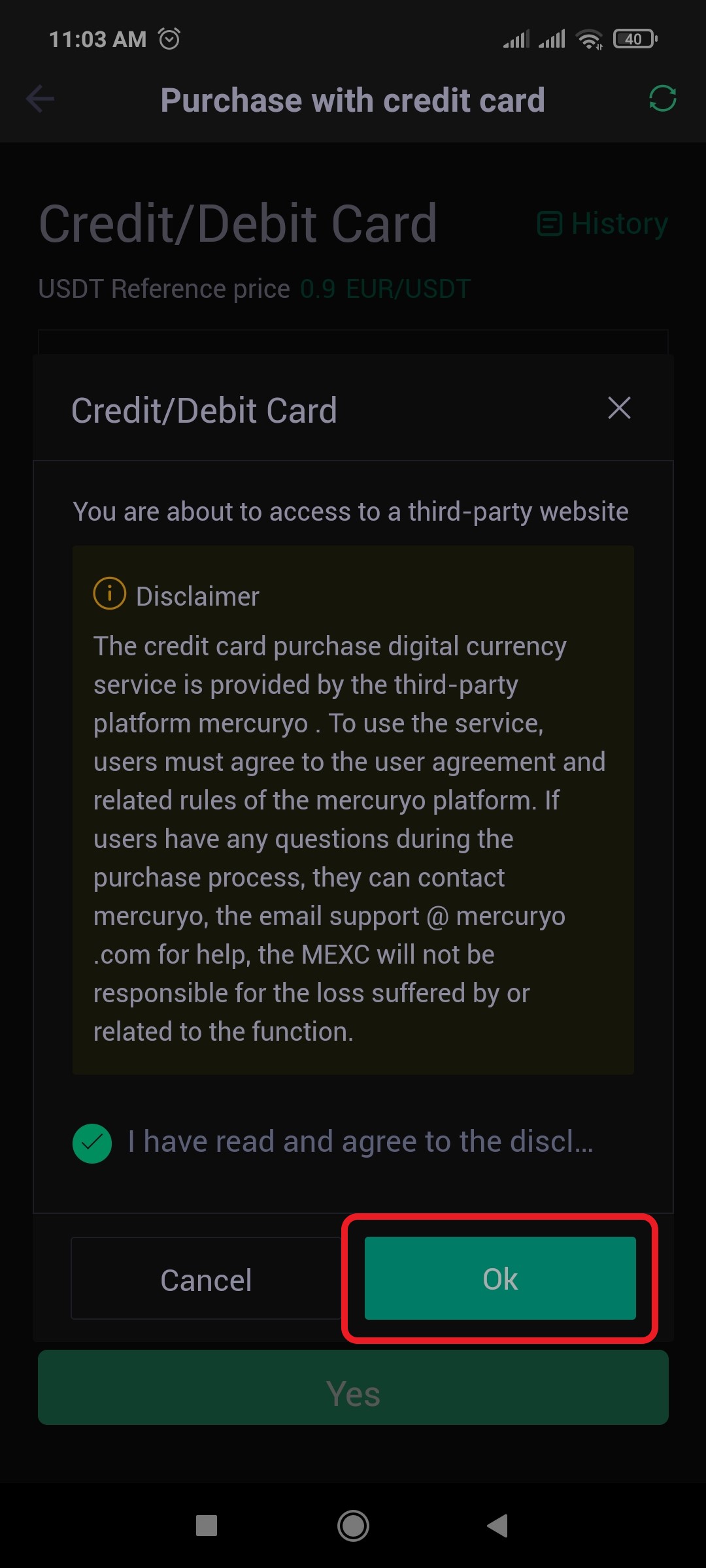Close the Credit/Debit Card dialog
The image size is (706, 1568).
click(619, 408)
